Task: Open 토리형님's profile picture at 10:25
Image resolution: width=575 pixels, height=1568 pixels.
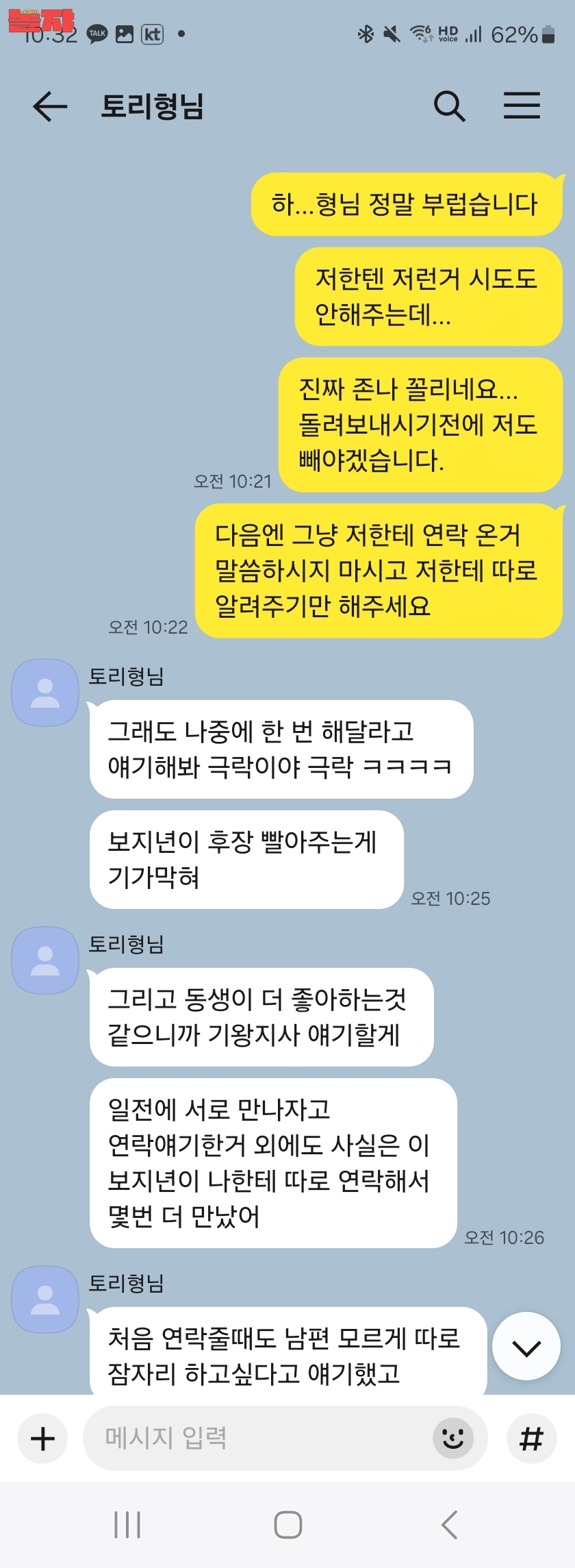Action: (x=45, y=693)
